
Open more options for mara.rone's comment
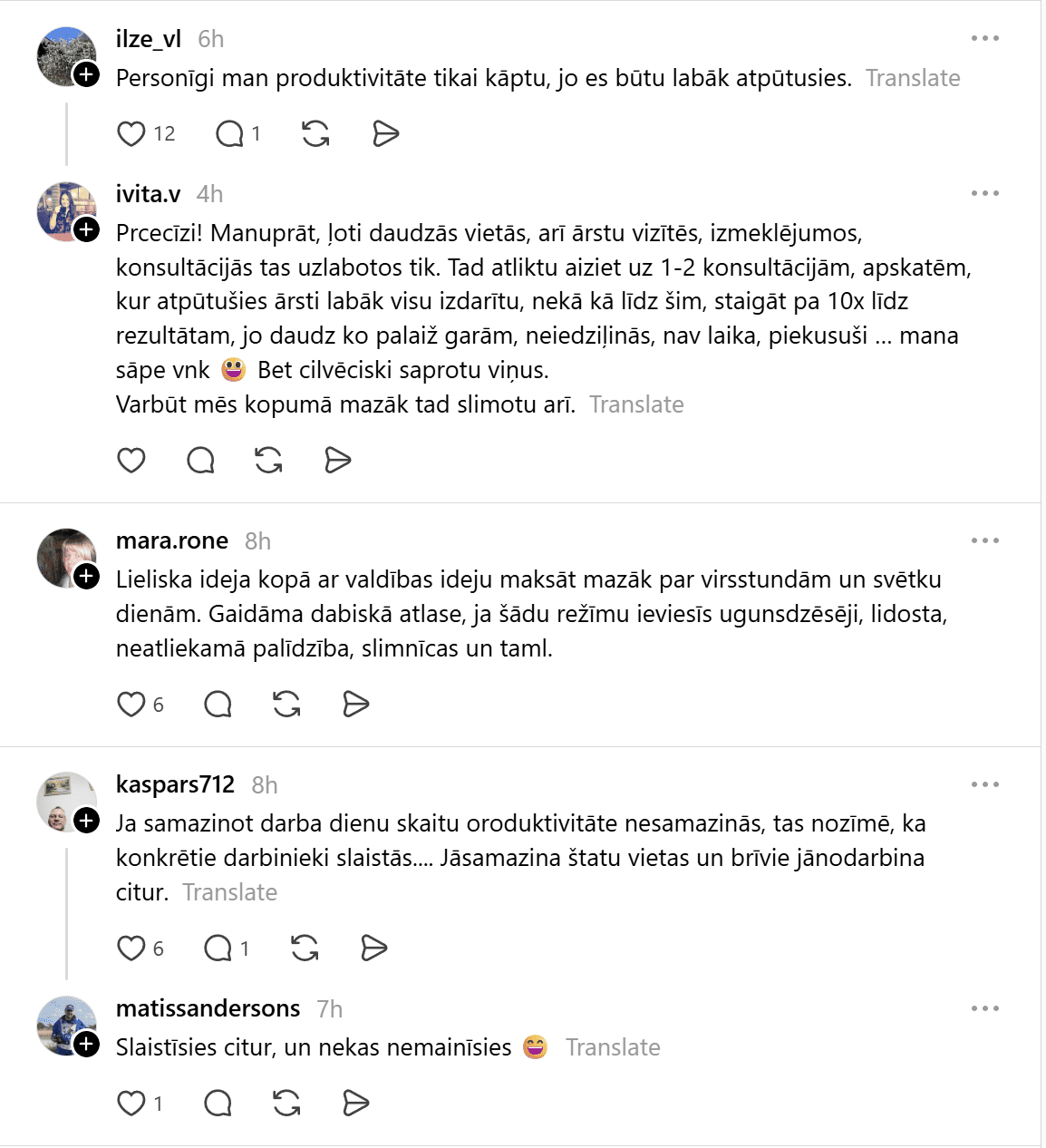click(984, 540)
